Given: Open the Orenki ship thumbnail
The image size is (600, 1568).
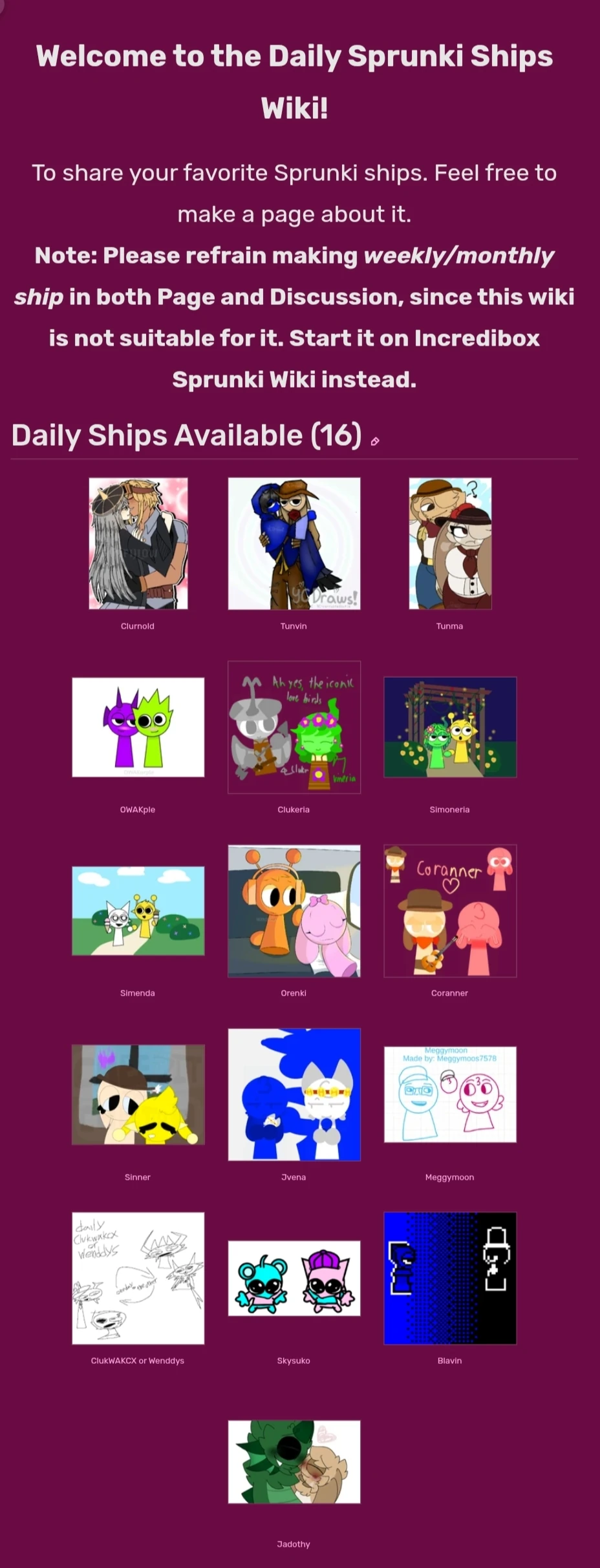Looking at the screenshot, I should (x=294, y=911).
